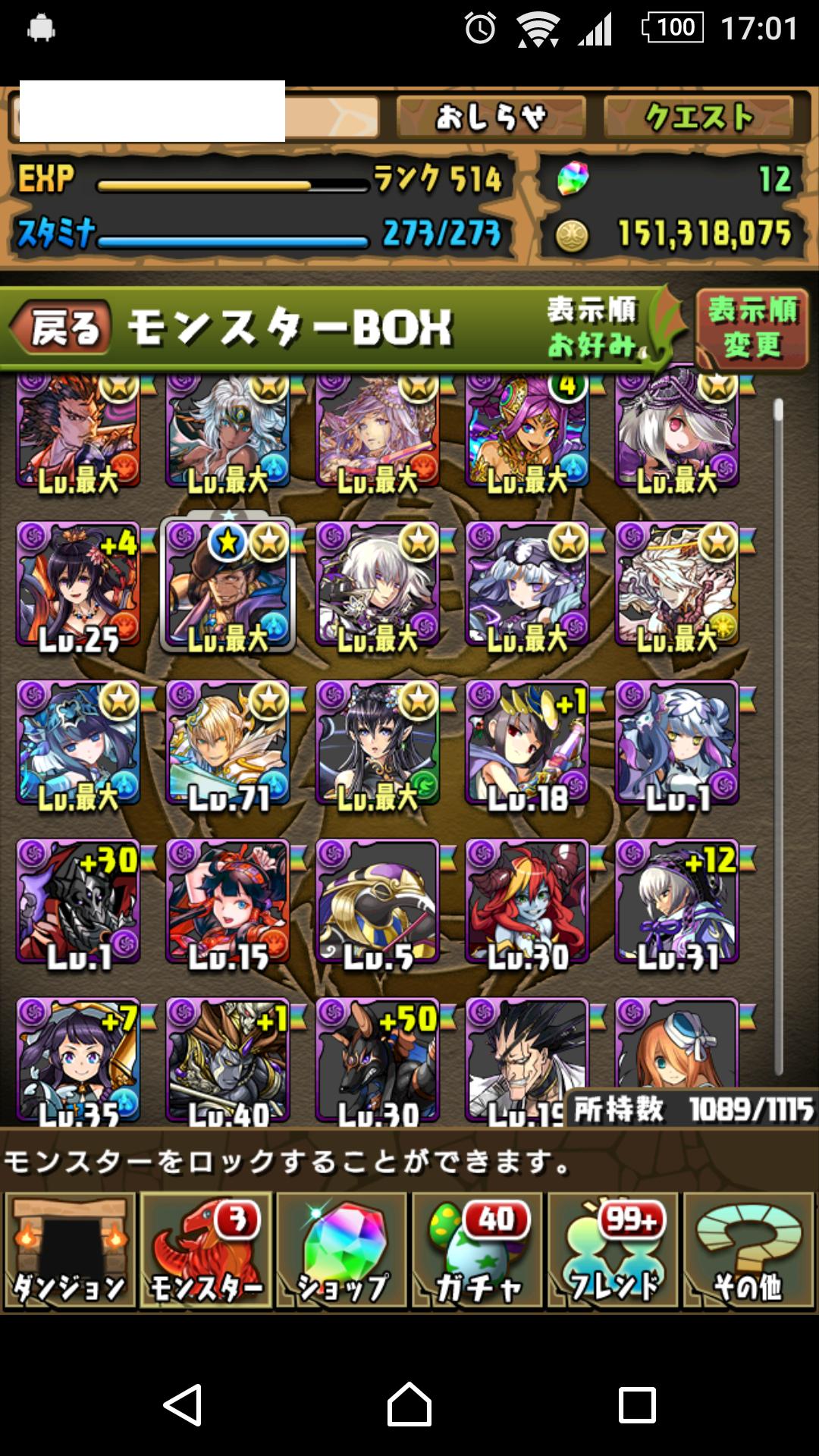Select the +12 Lv.31 monster
This screenshot has width=819, height=1456.
677,904
